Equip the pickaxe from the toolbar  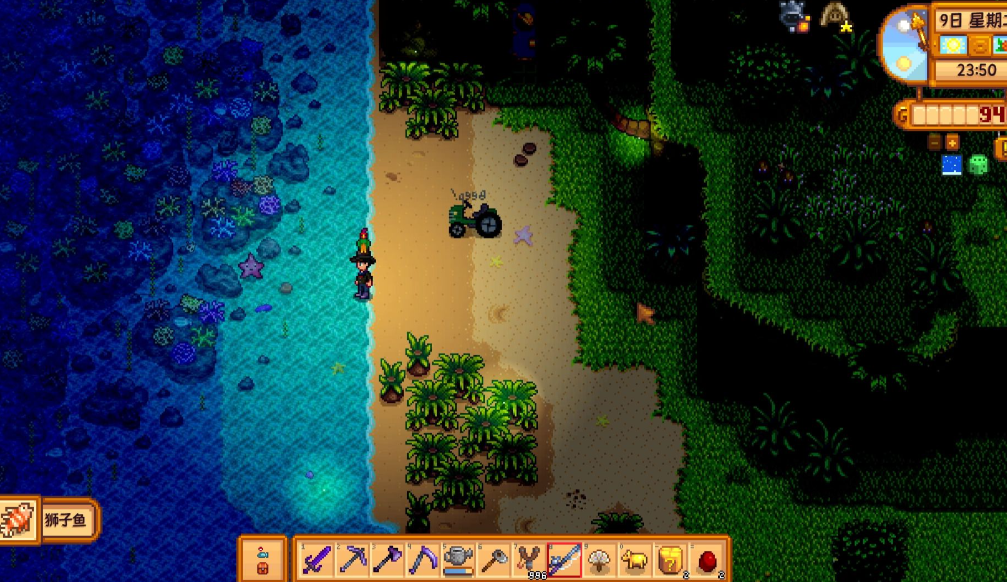tap(353, 558)
